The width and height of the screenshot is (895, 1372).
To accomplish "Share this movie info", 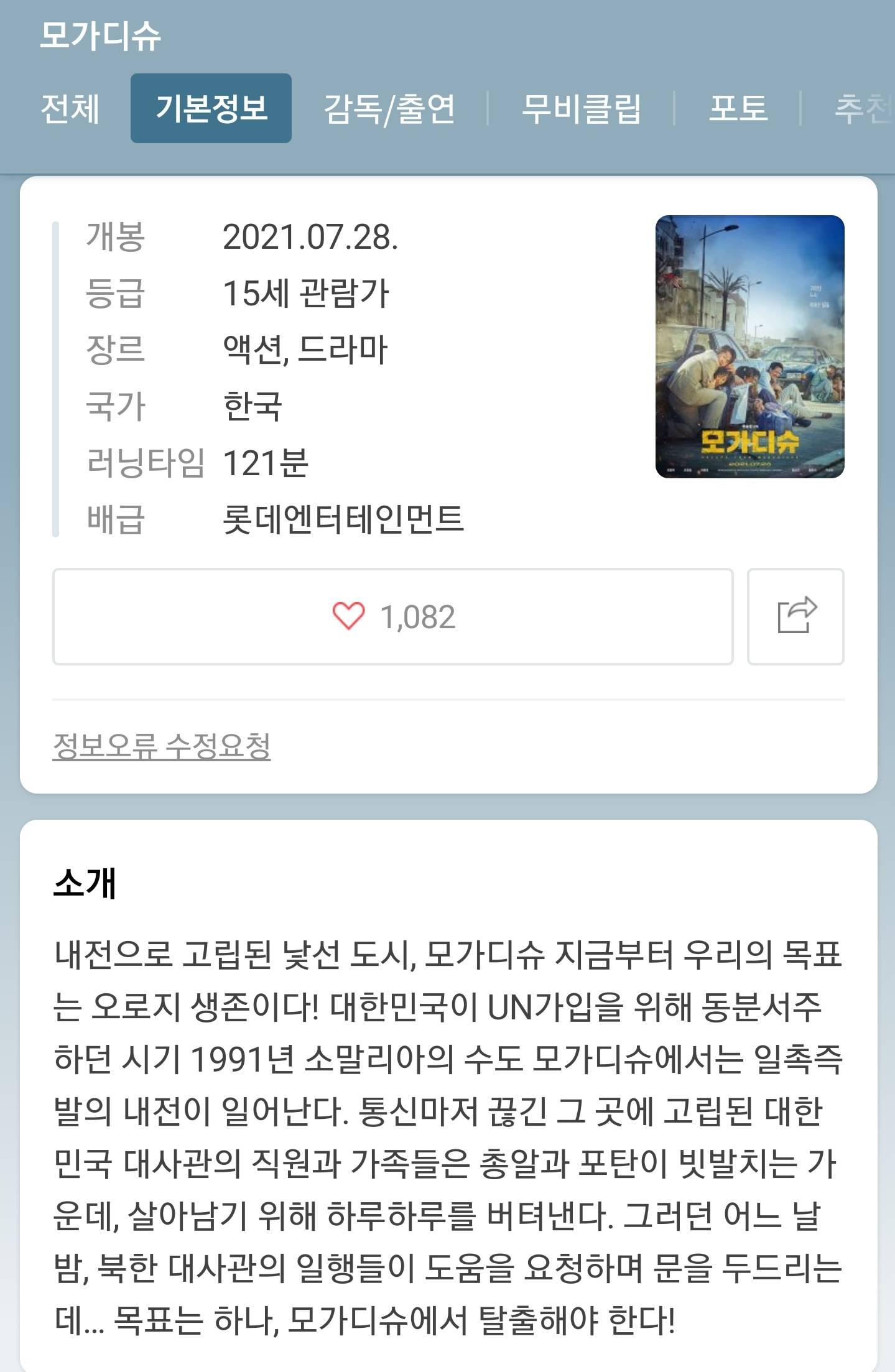I will point(795,616).
